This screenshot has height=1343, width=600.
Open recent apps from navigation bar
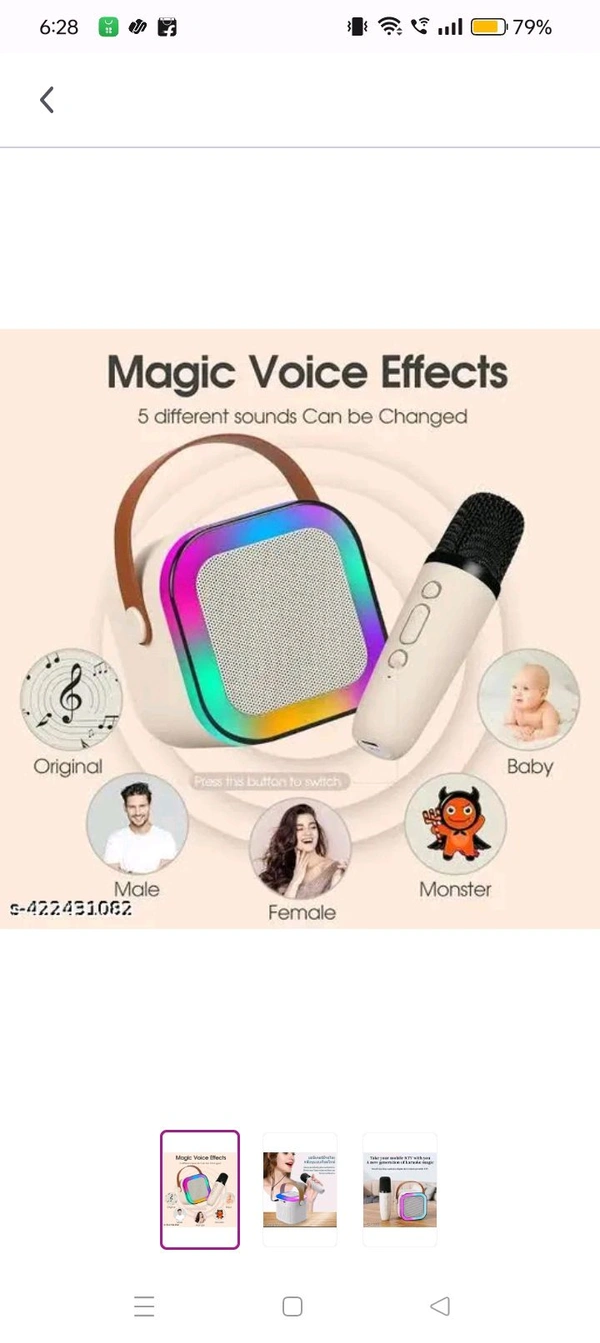[144, 1306]
